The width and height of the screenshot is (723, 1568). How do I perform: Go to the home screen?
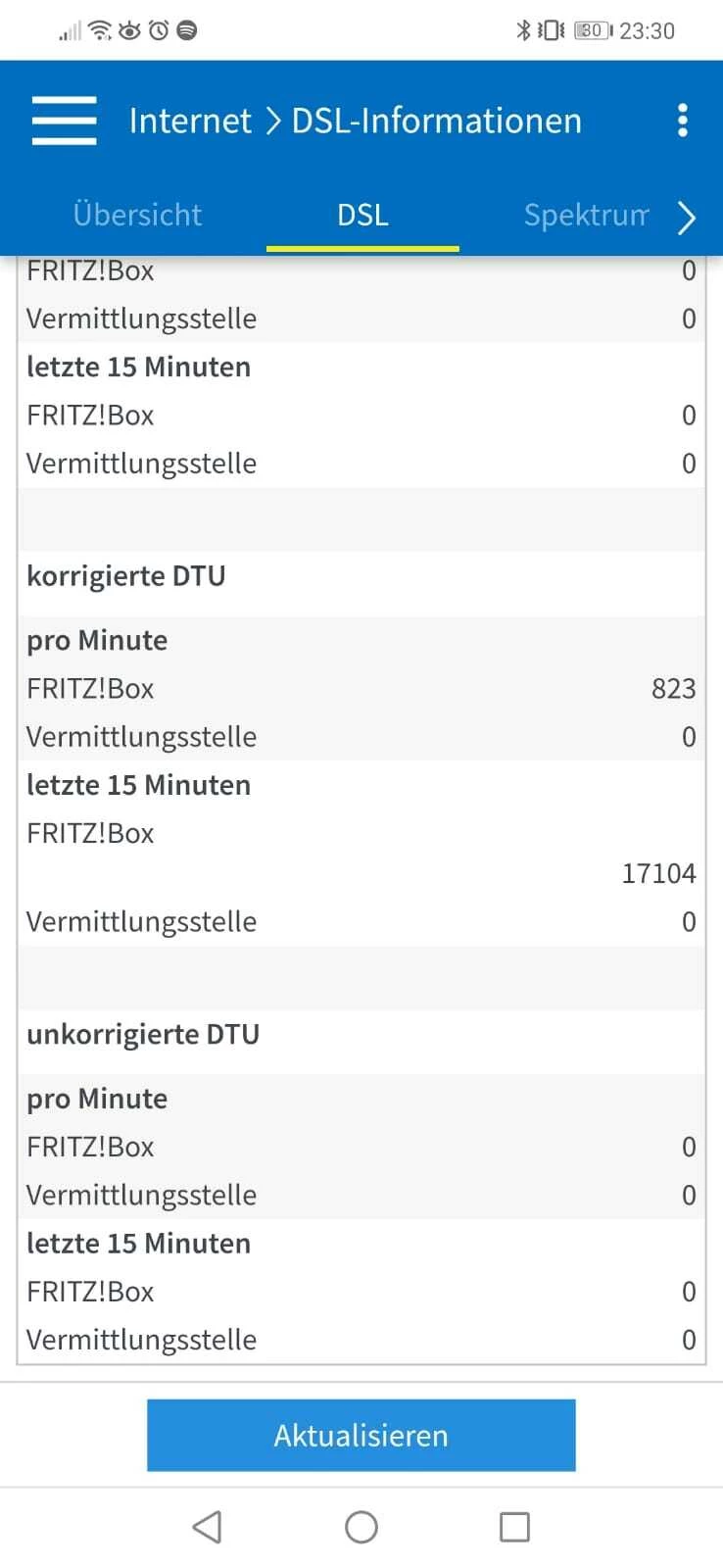361,1527
